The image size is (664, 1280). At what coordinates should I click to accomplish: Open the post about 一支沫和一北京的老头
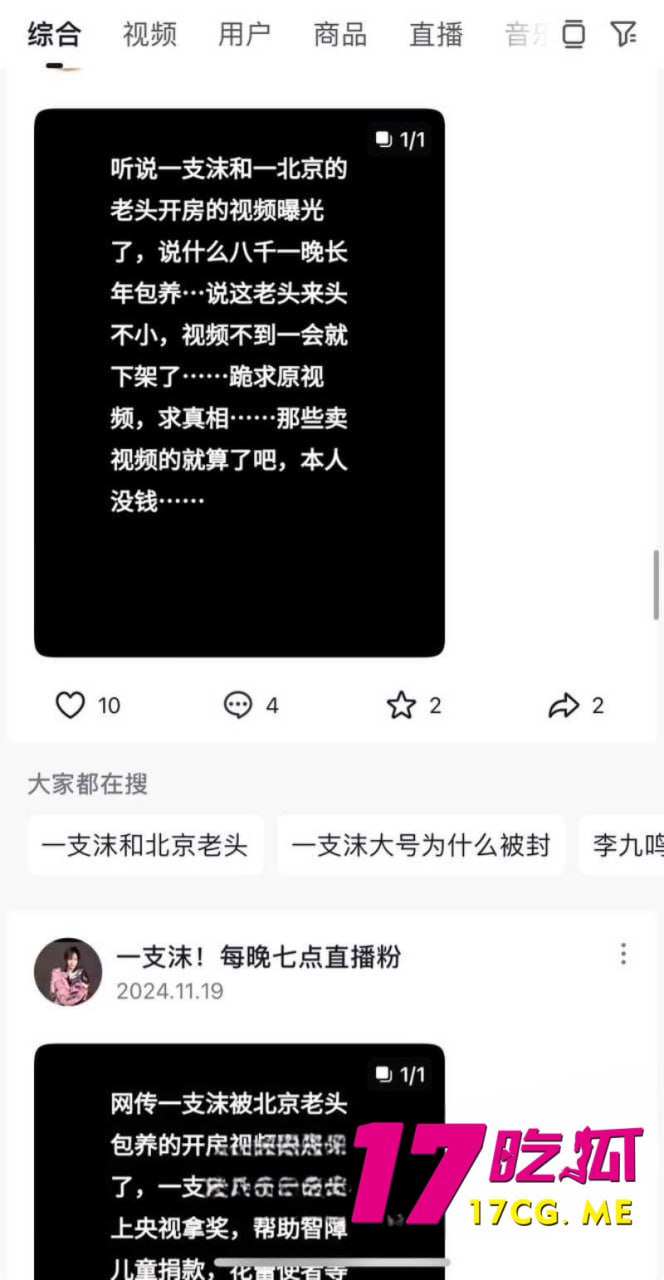(239, 382)
